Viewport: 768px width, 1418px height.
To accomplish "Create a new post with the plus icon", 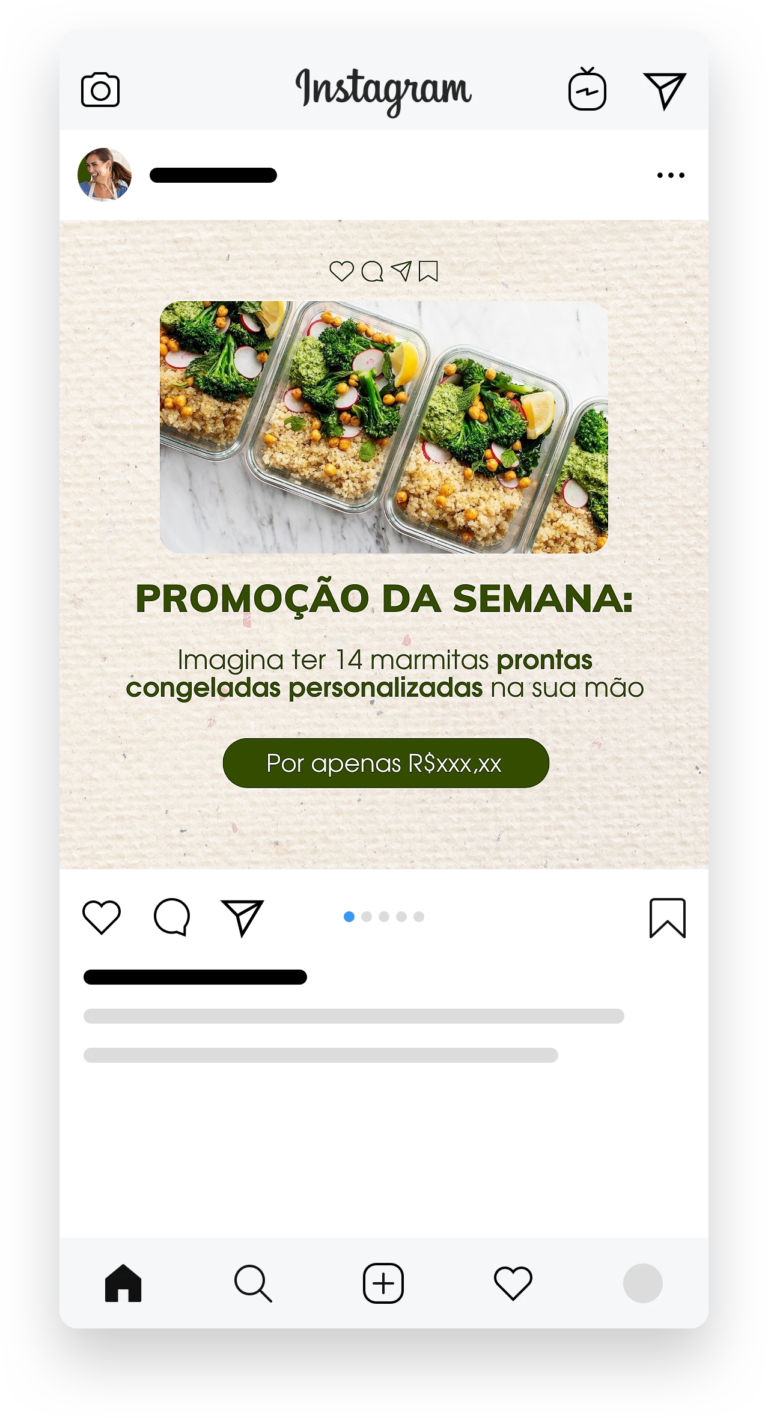I will tap(383, 1283).
